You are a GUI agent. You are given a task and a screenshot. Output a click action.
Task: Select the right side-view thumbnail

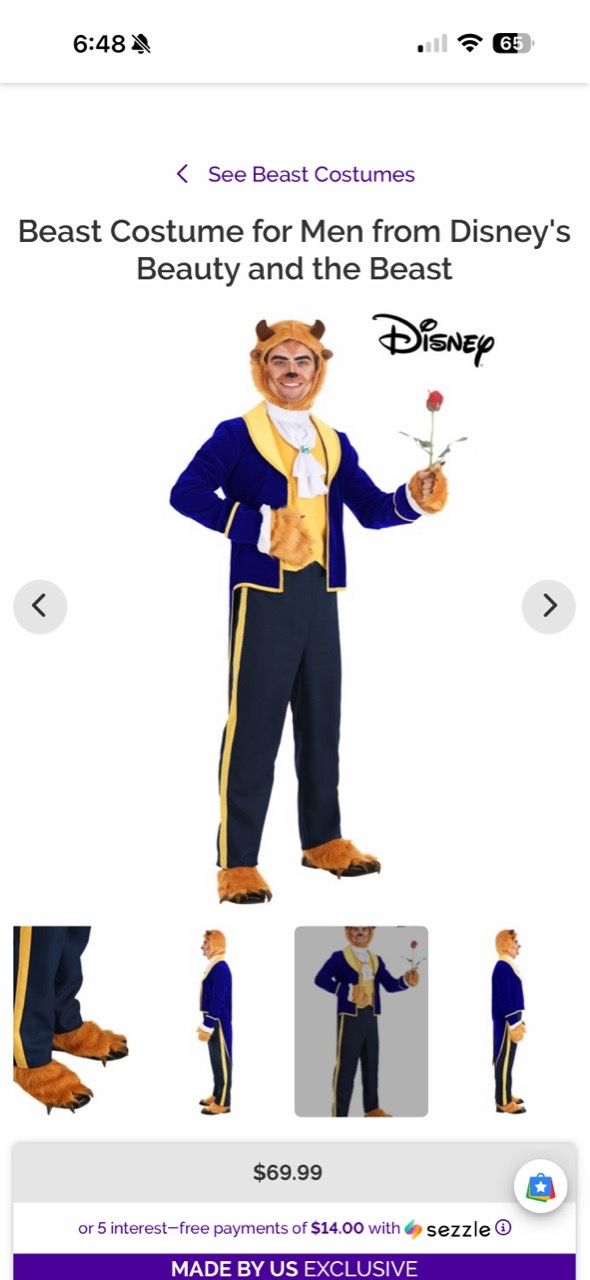point(508,1021)
